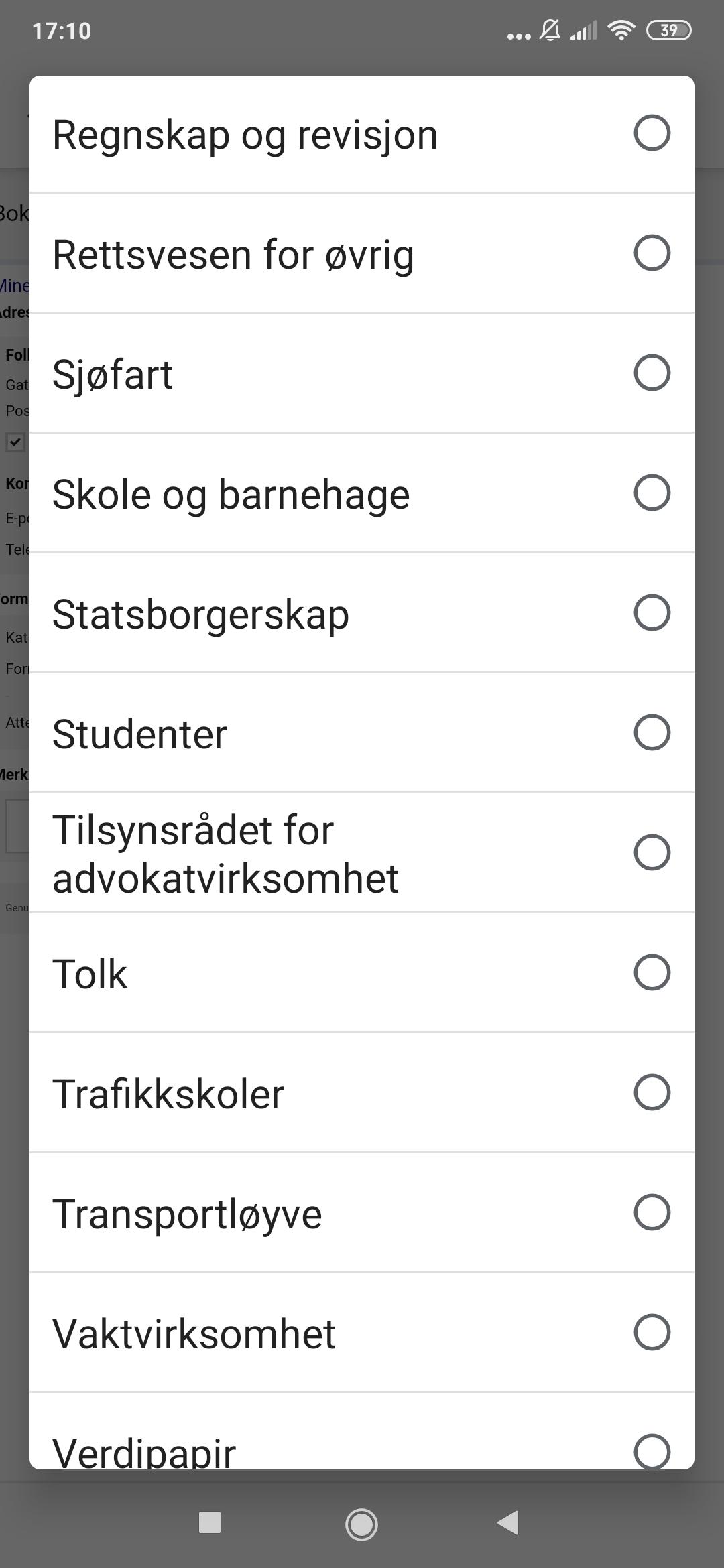Select the Studenter option
Screen dimensions: 724x1568
(x=362, y=733)
